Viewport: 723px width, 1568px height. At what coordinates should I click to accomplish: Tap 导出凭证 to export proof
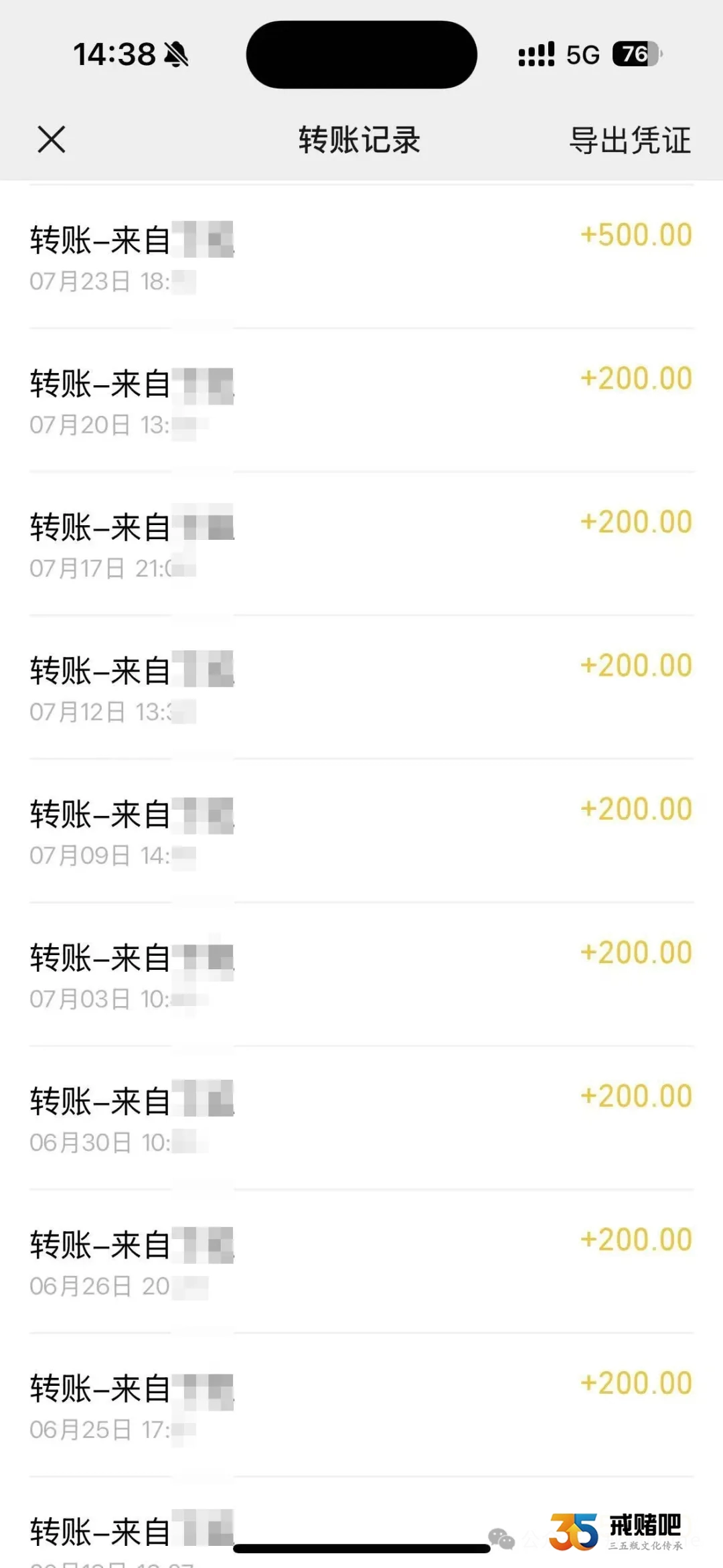(x=629, y=141)
